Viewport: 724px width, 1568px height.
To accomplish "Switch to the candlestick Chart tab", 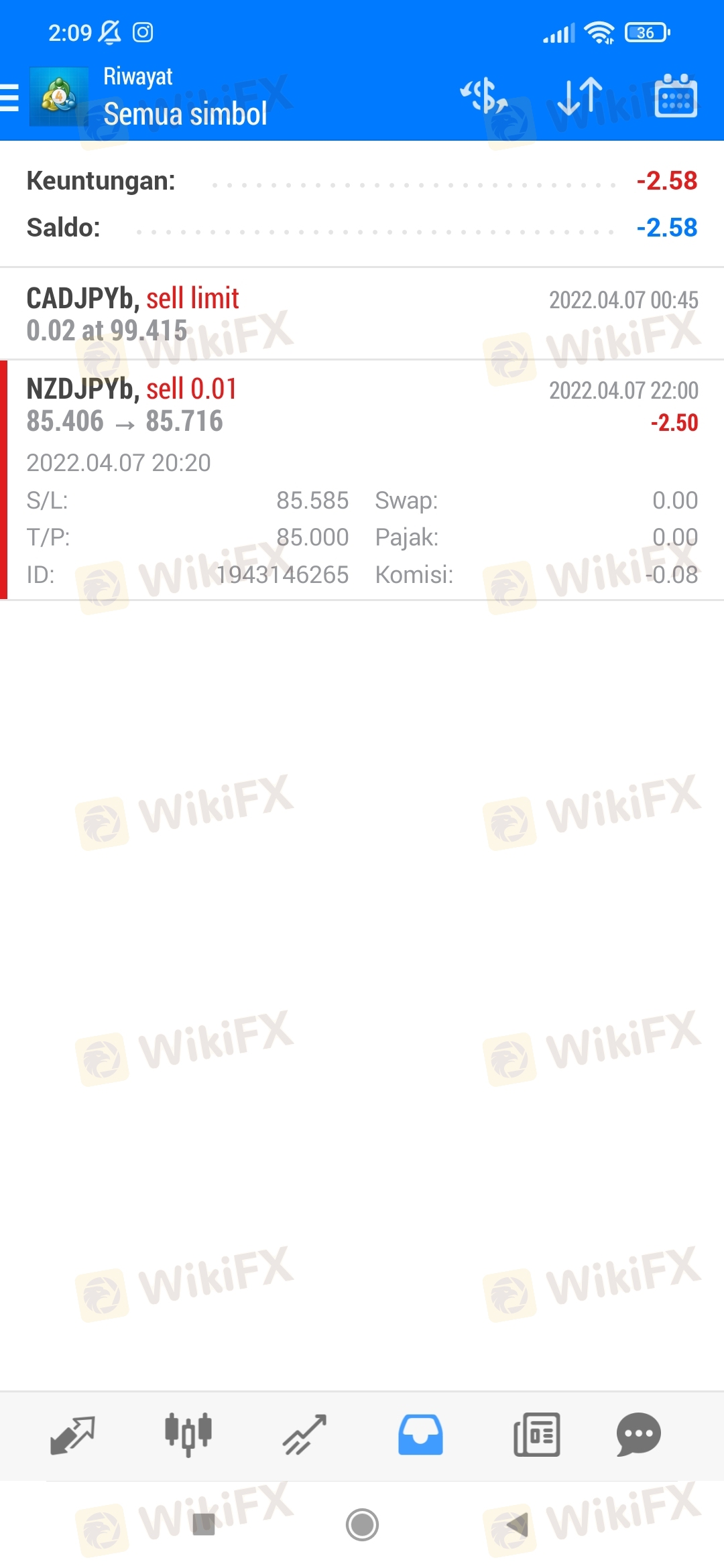I will 188,1435.
